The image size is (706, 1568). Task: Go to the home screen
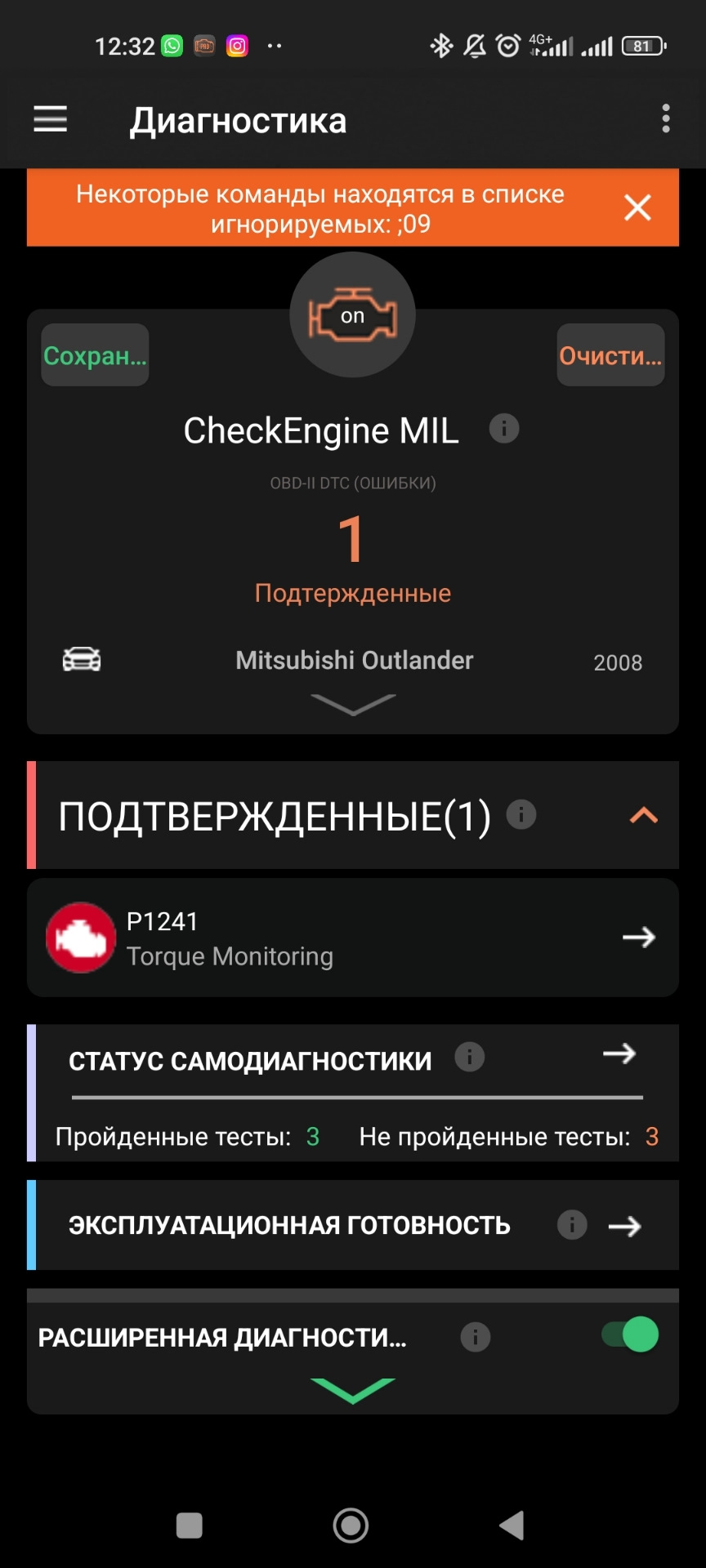351,1525
